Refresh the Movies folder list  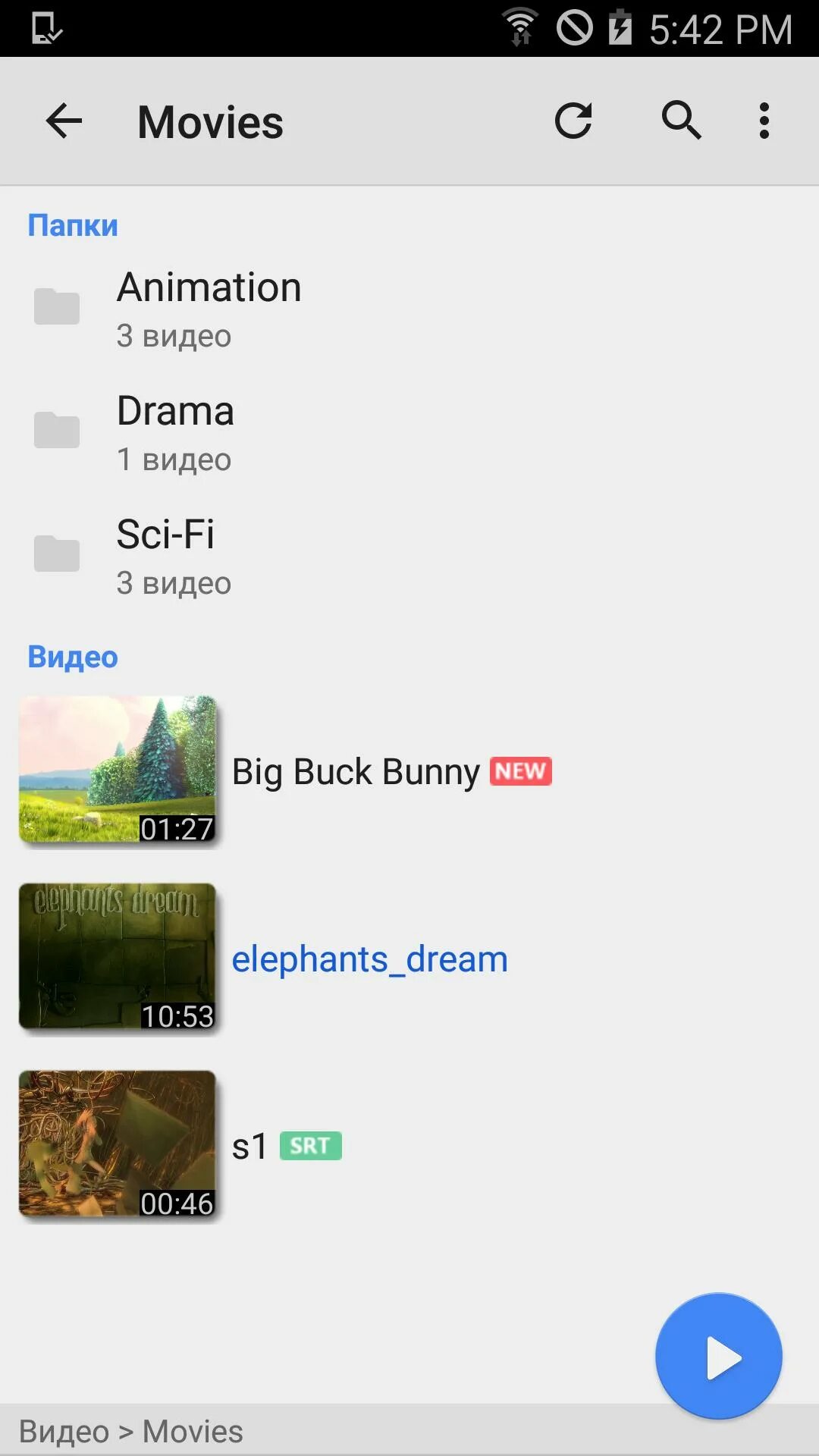pos(573,121)
